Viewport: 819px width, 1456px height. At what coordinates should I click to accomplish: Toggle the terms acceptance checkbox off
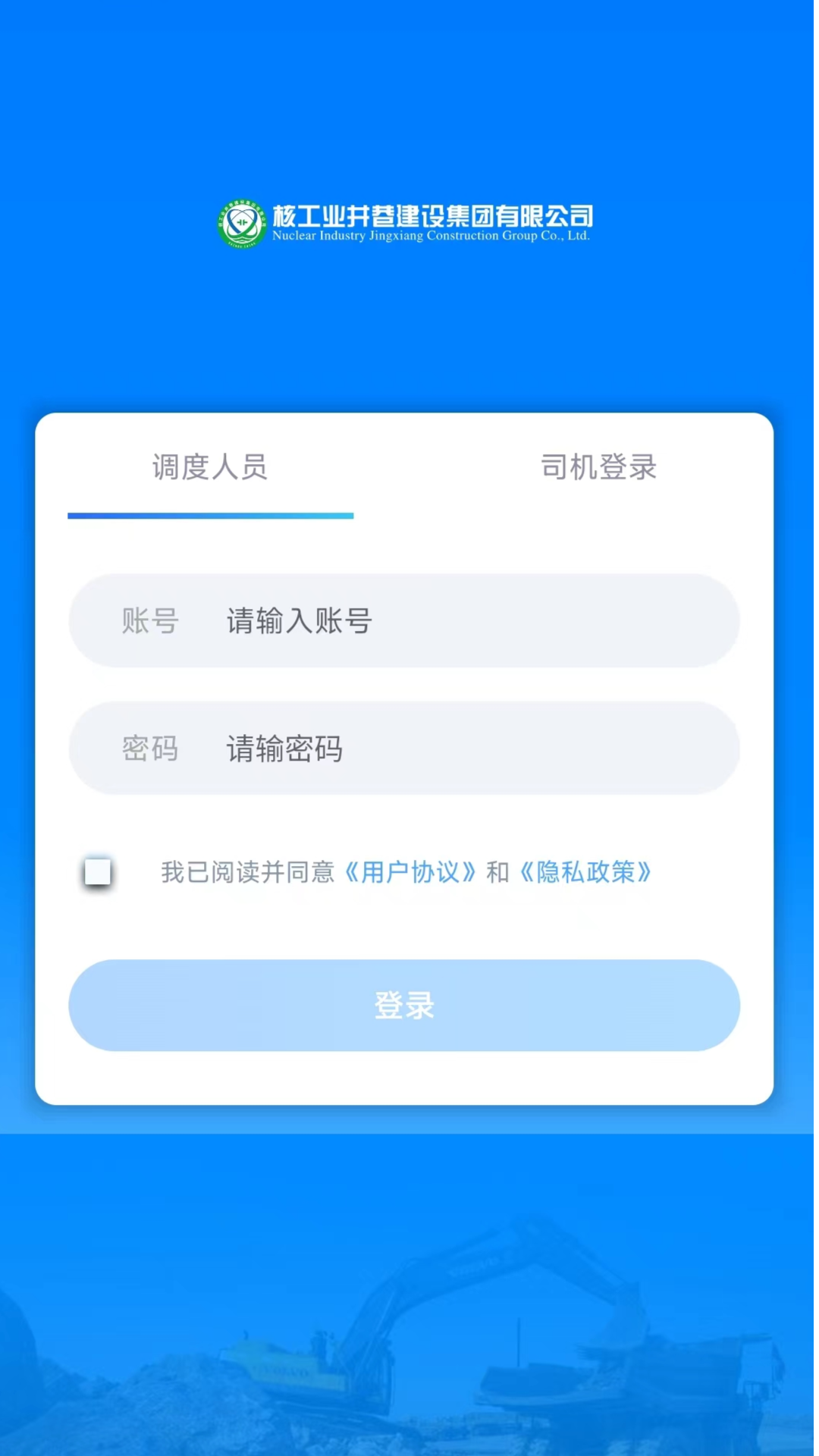[x=97, y=873]
